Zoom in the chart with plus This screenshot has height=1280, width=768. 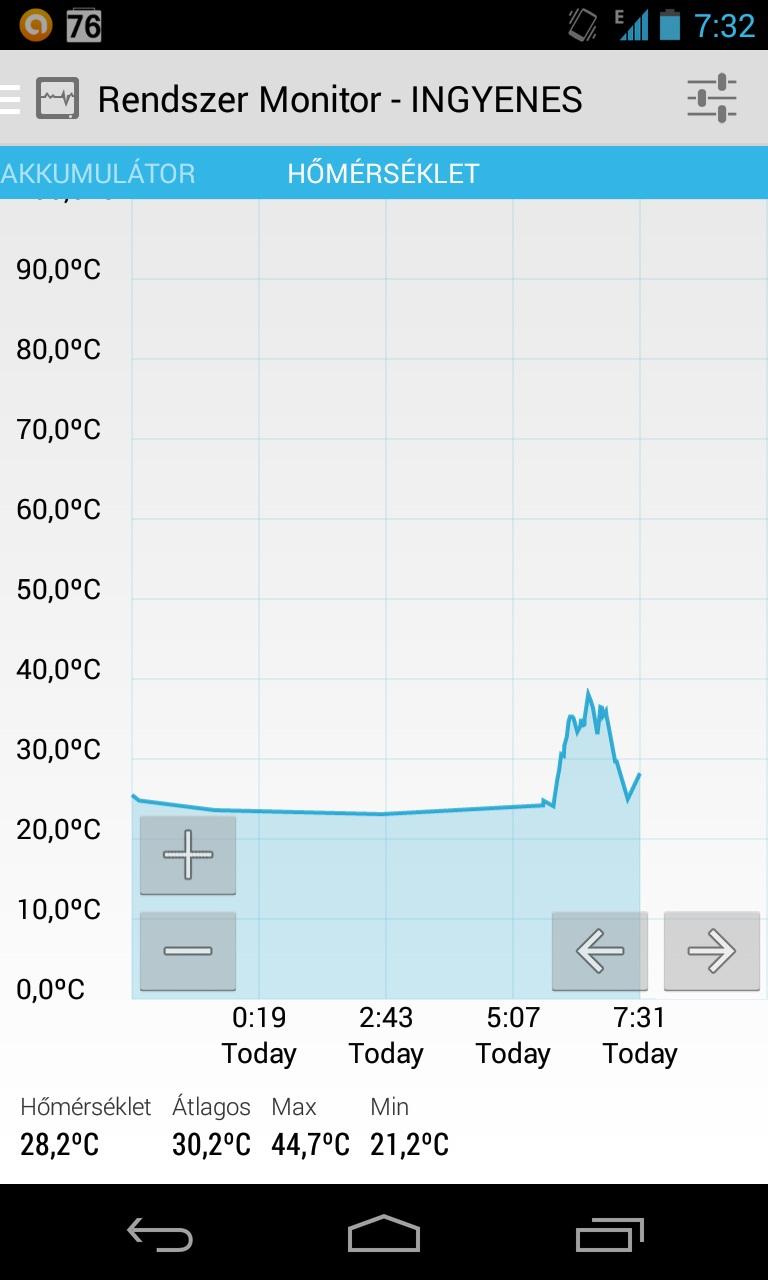pos(188,855)
